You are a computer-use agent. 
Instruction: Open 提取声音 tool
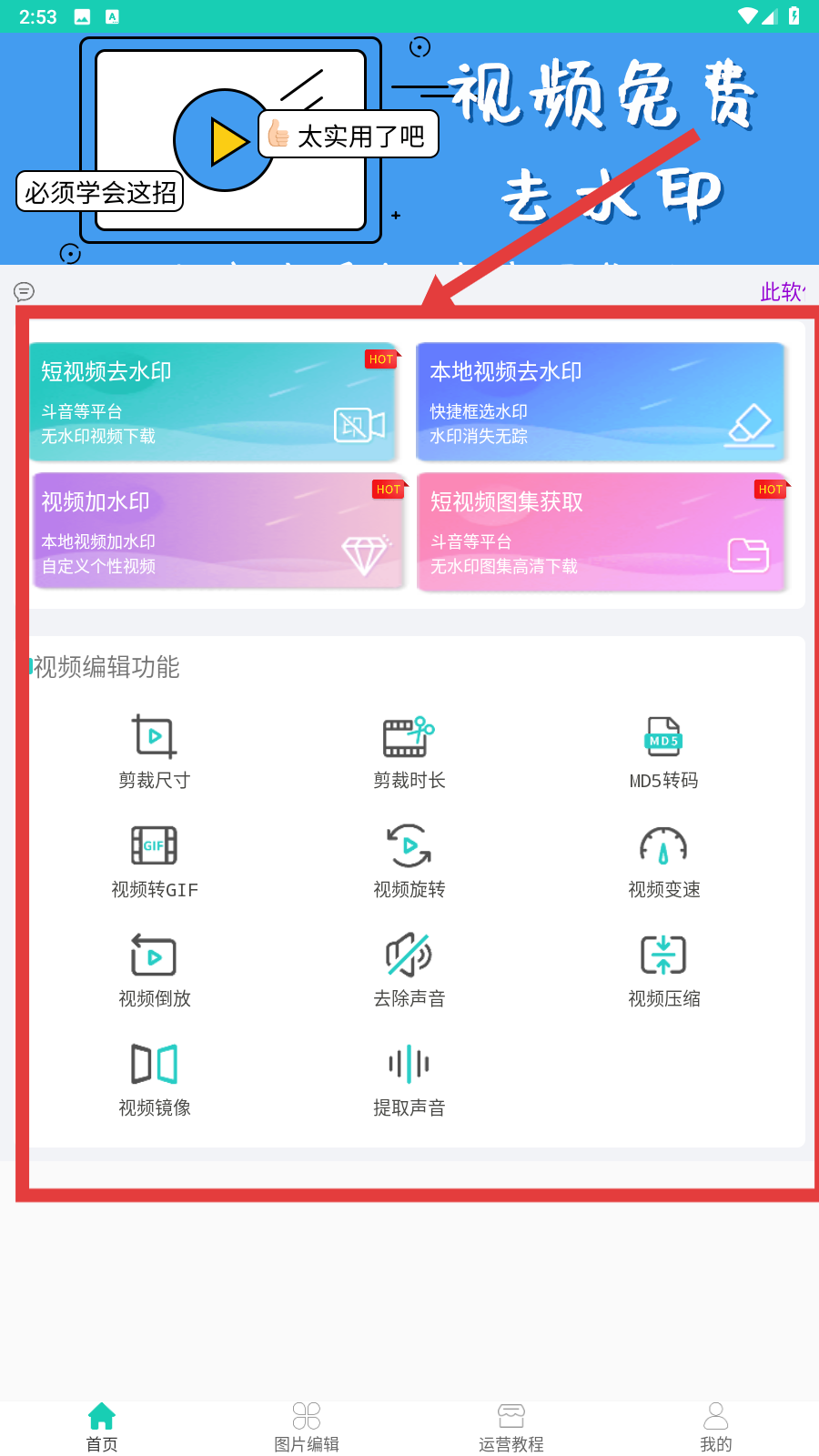(409, 1079)
